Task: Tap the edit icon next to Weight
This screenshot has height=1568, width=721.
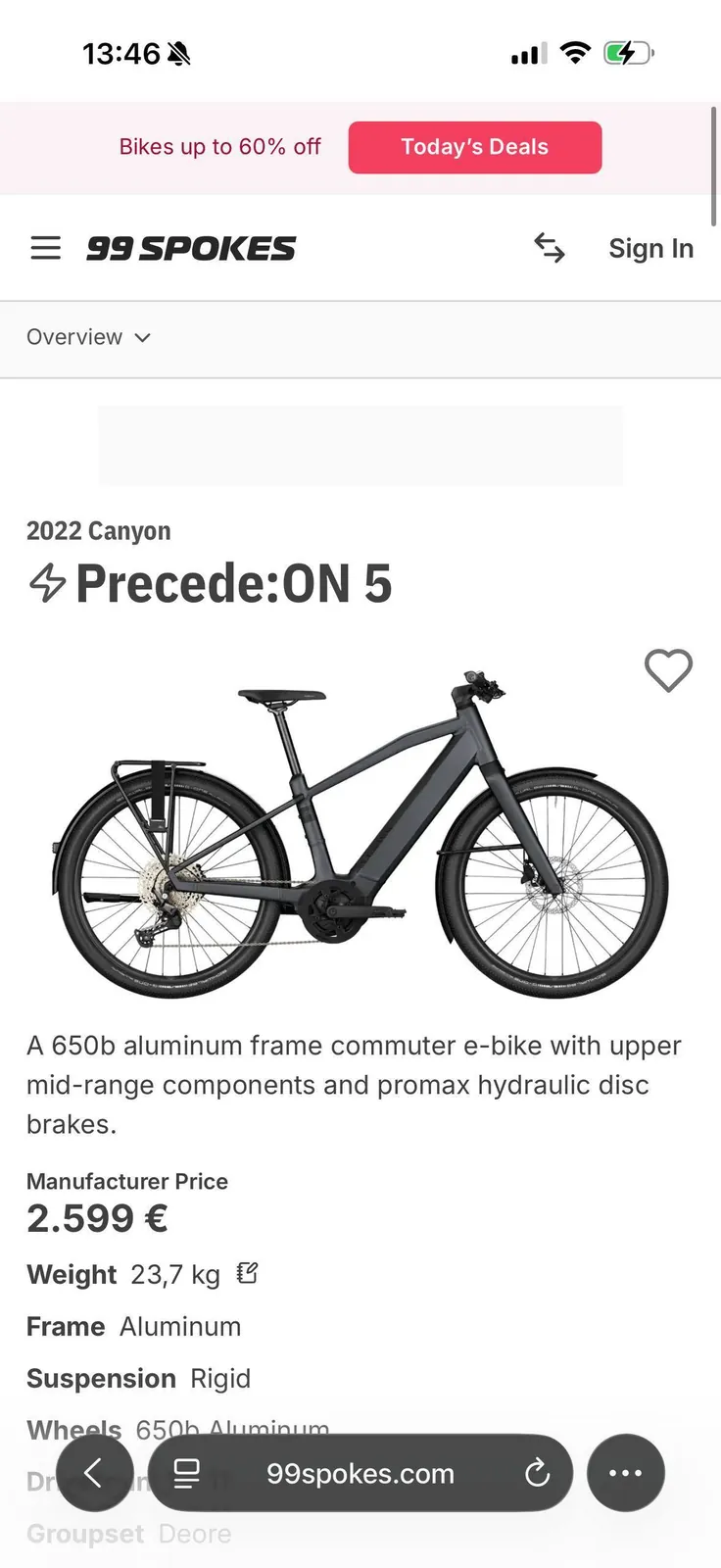Action: point(247,1273)
